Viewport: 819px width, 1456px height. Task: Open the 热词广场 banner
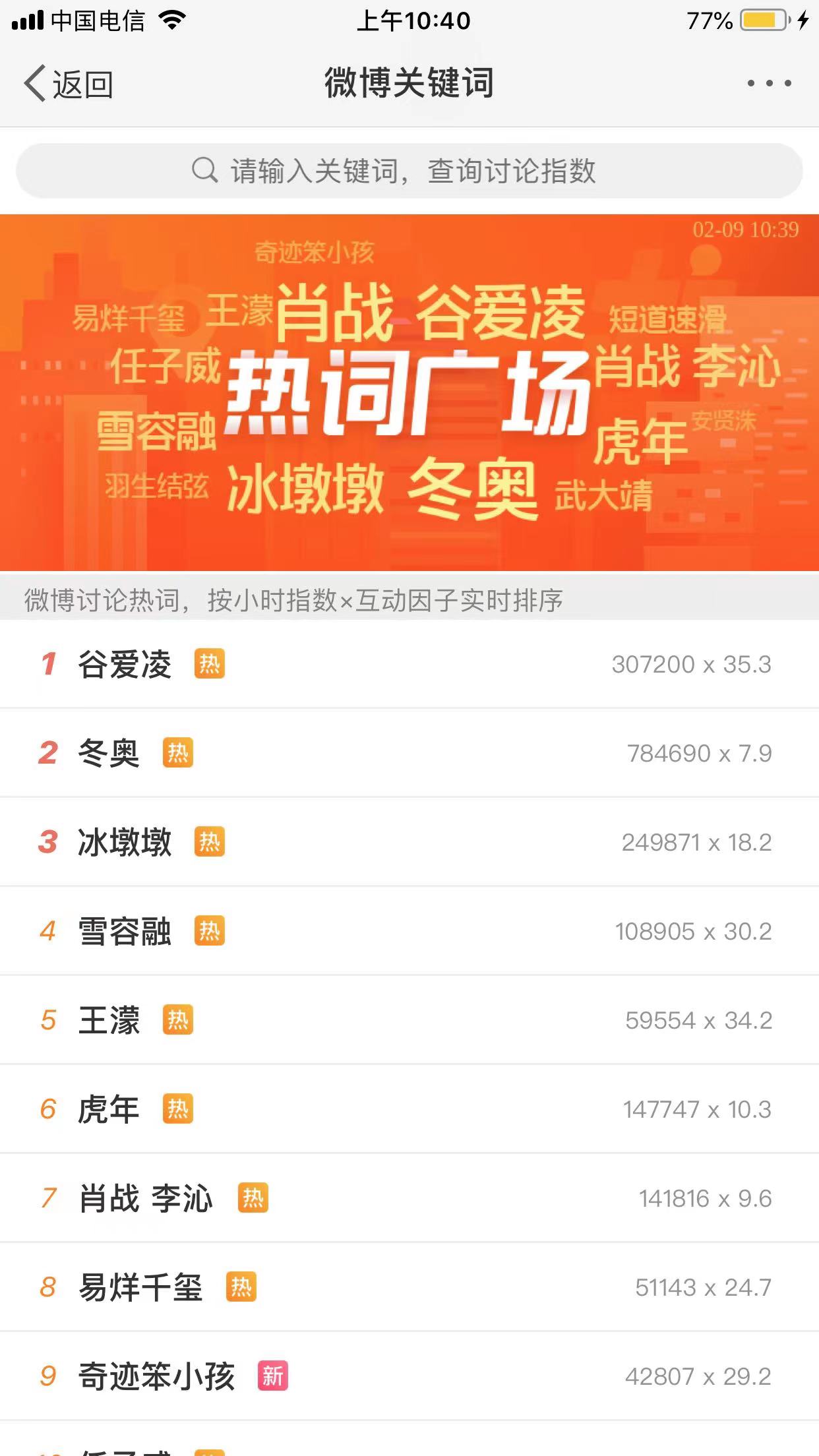tap(409, 392)
